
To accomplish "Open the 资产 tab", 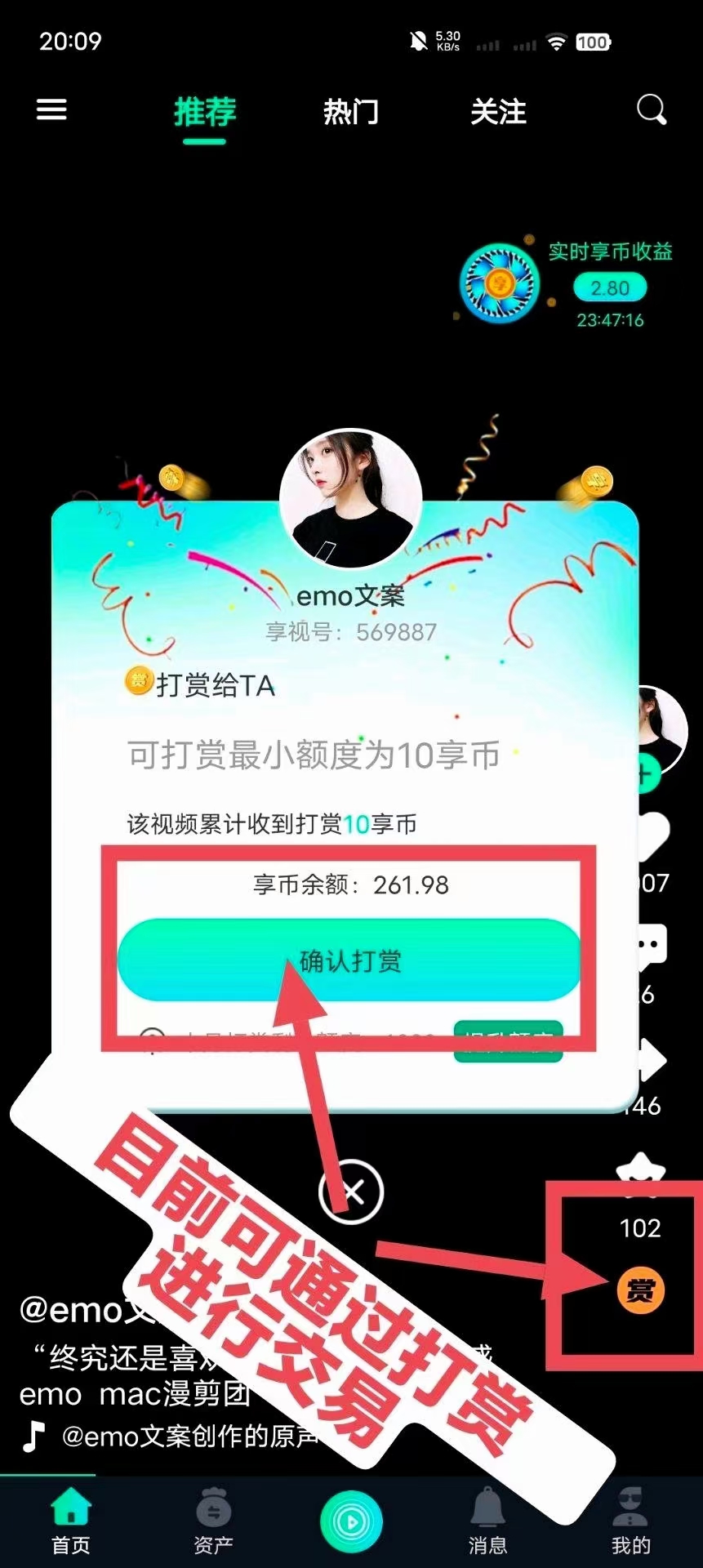I will tap(213, 1521).
